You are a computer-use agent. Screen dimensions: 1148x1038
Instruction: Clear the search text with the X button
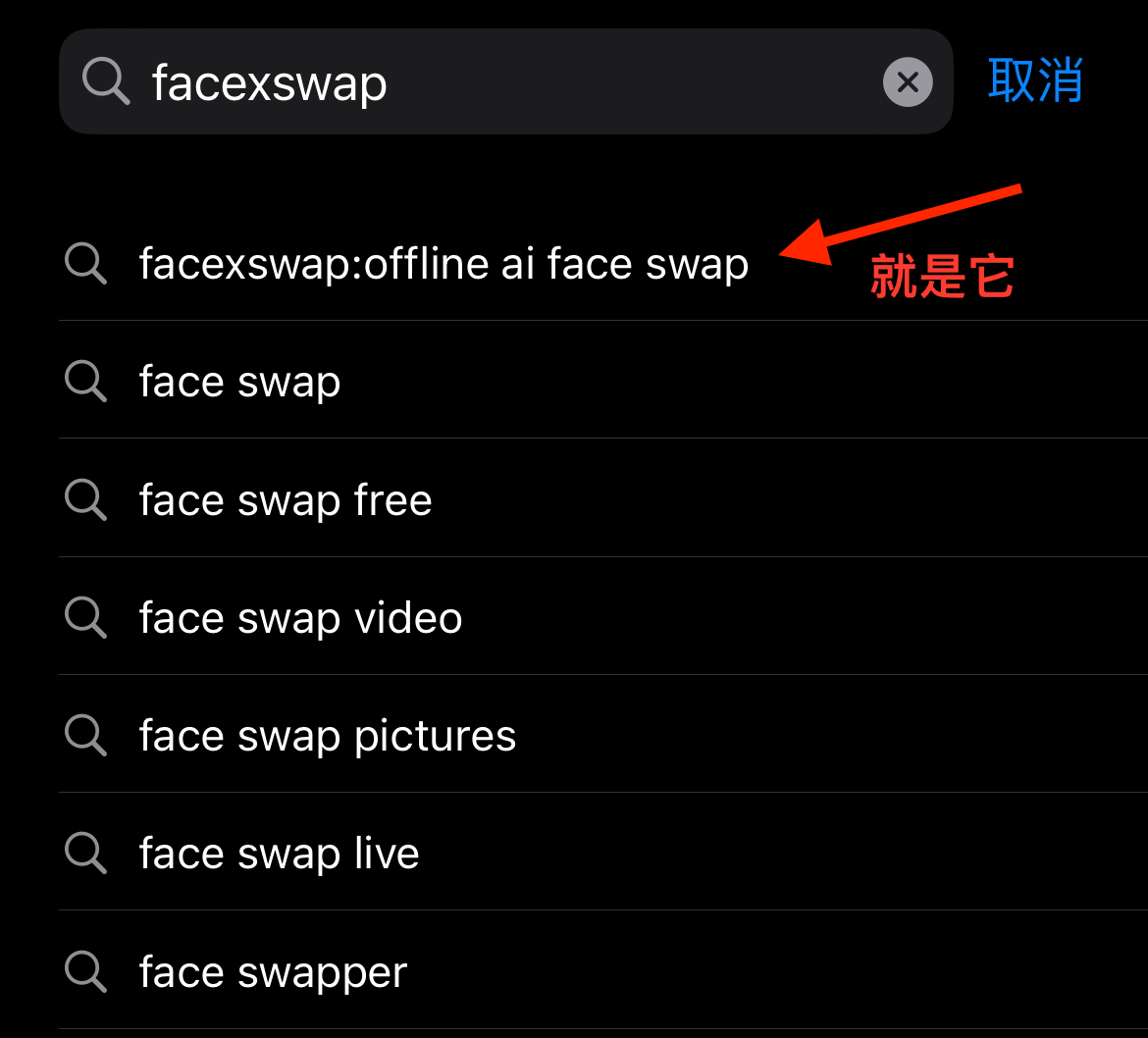[908, 82]
